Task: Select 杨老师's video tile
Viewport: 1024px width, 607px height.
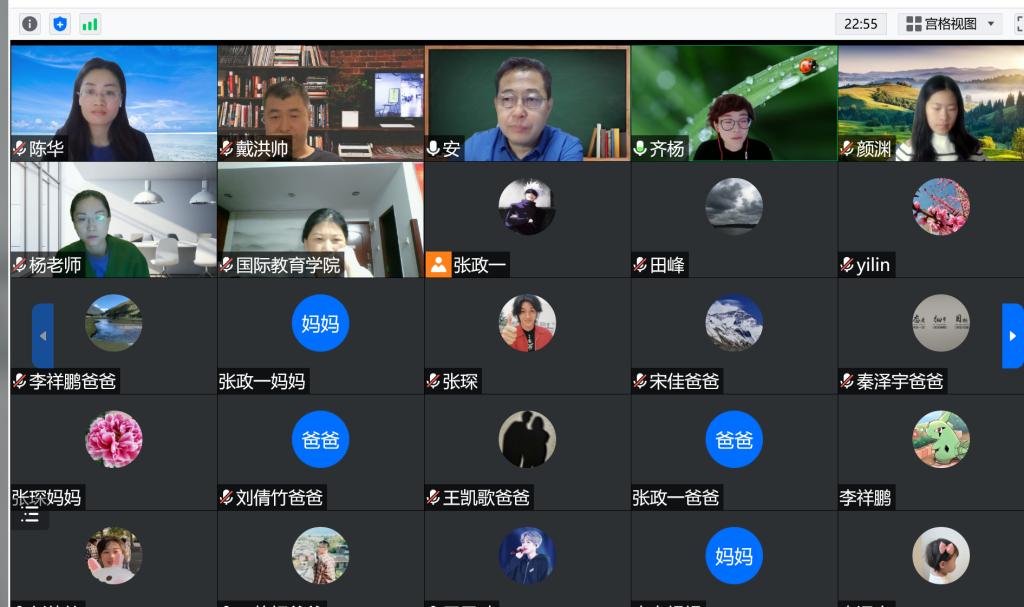Action: [113, 219]
